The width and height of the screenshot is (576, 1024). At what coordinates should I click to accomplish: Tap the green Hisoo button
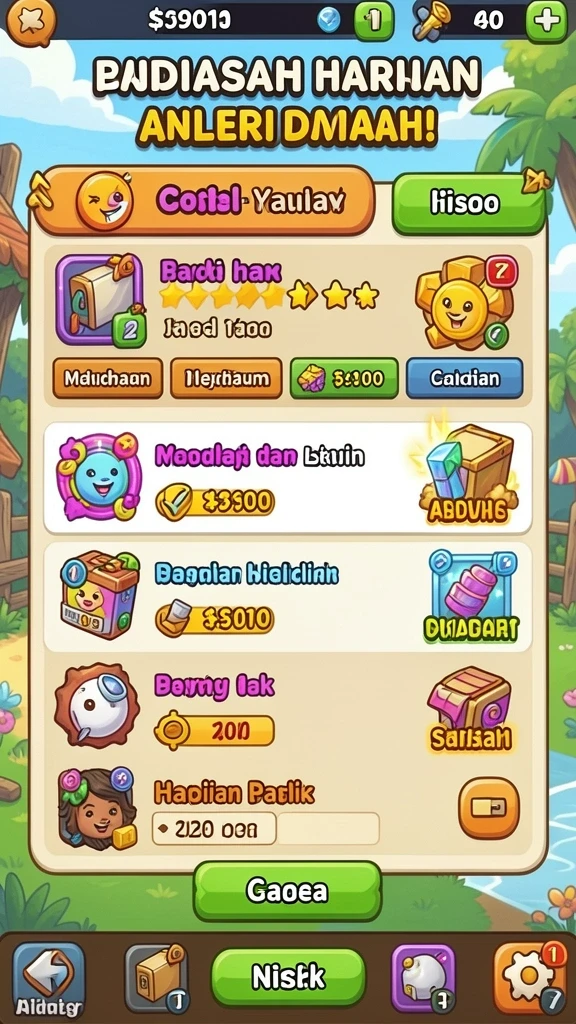click(469, 204)
